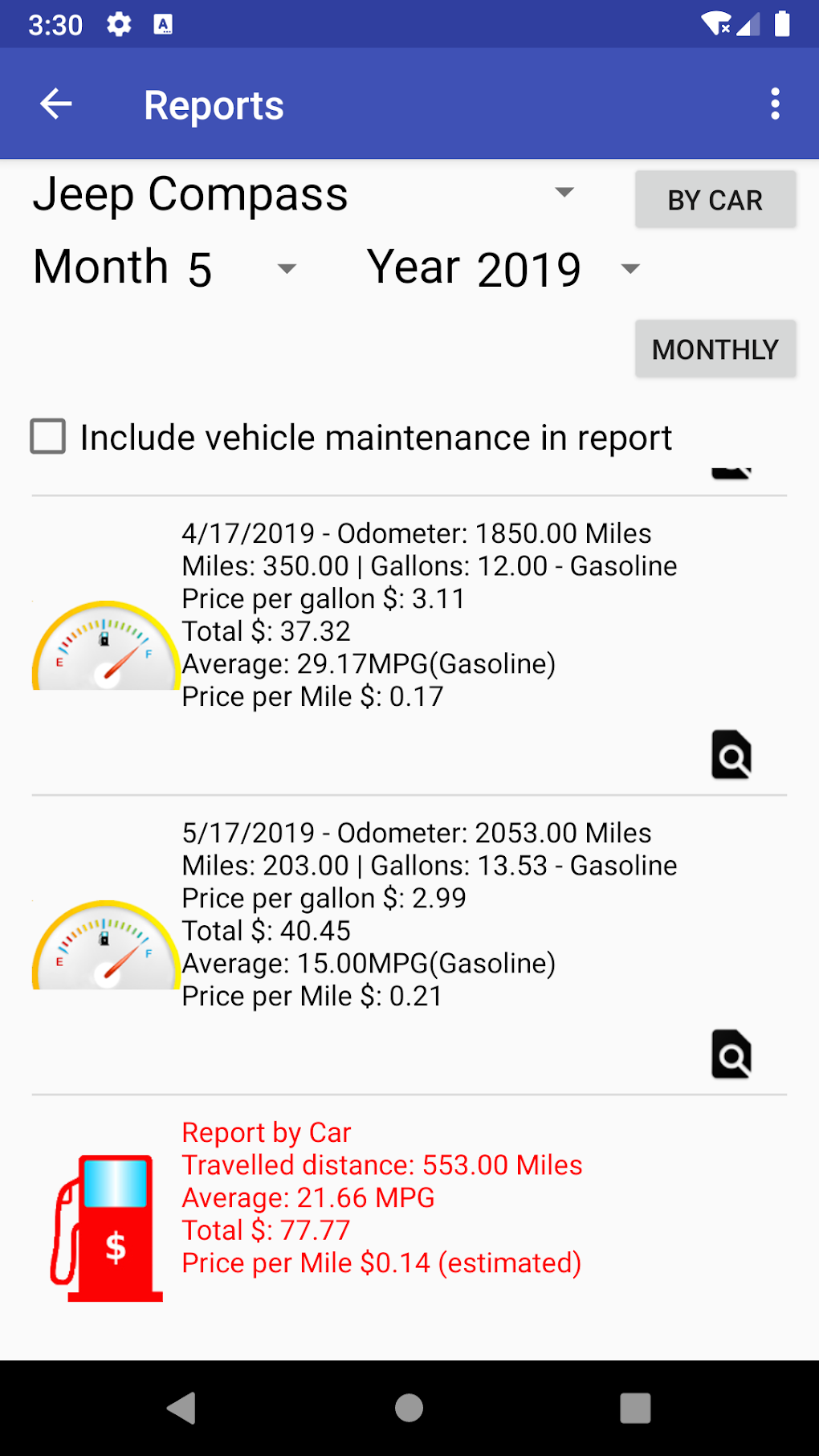Screen dimensions: 819x1456
Task: Tap the system home button
Action: click(x=409, y=1408)
